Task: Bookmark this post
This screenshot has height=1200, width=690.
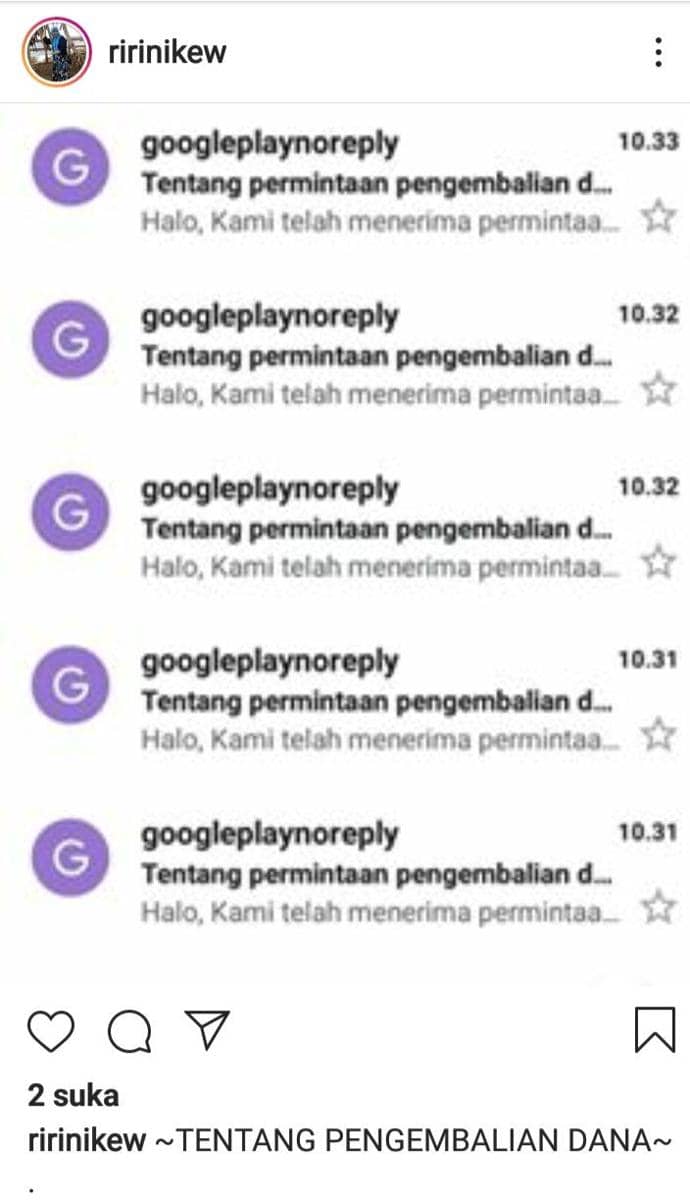Action: pos(655,1030)
